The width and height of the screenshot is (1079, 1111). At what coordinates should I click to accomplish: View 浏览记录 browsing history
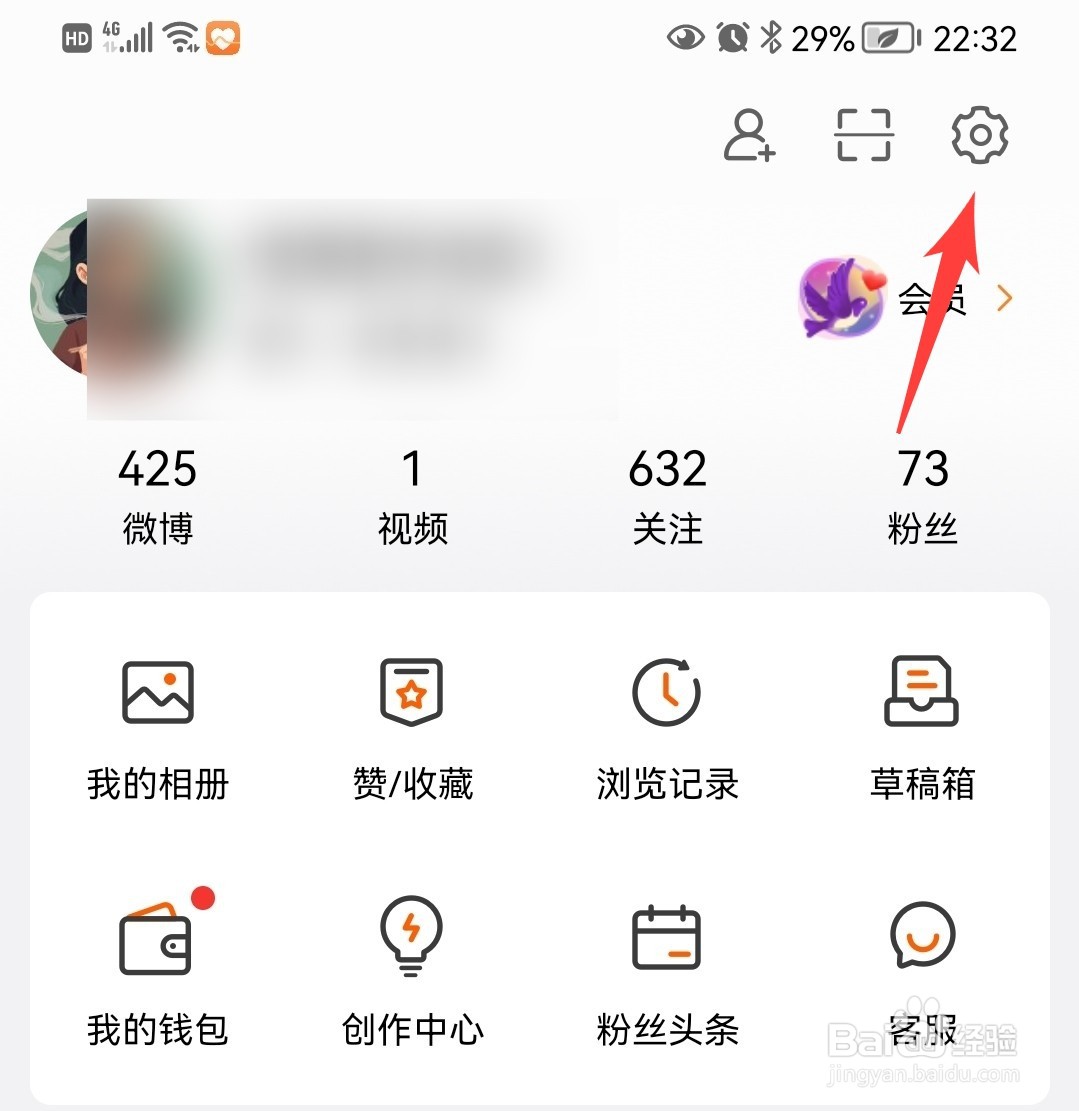point(666,720)
